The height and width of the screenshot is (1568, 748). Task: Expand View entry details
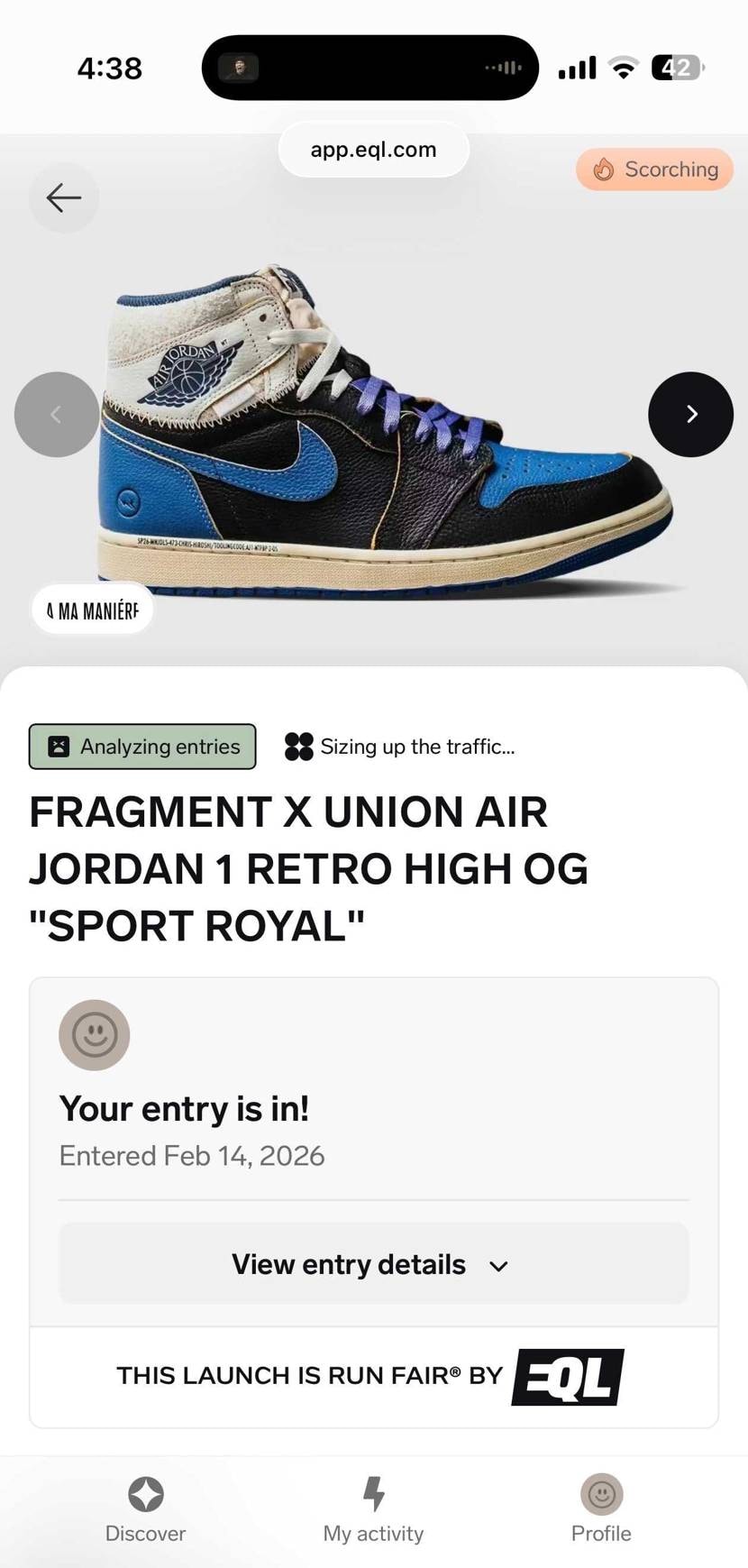(x=373, y=1264)
